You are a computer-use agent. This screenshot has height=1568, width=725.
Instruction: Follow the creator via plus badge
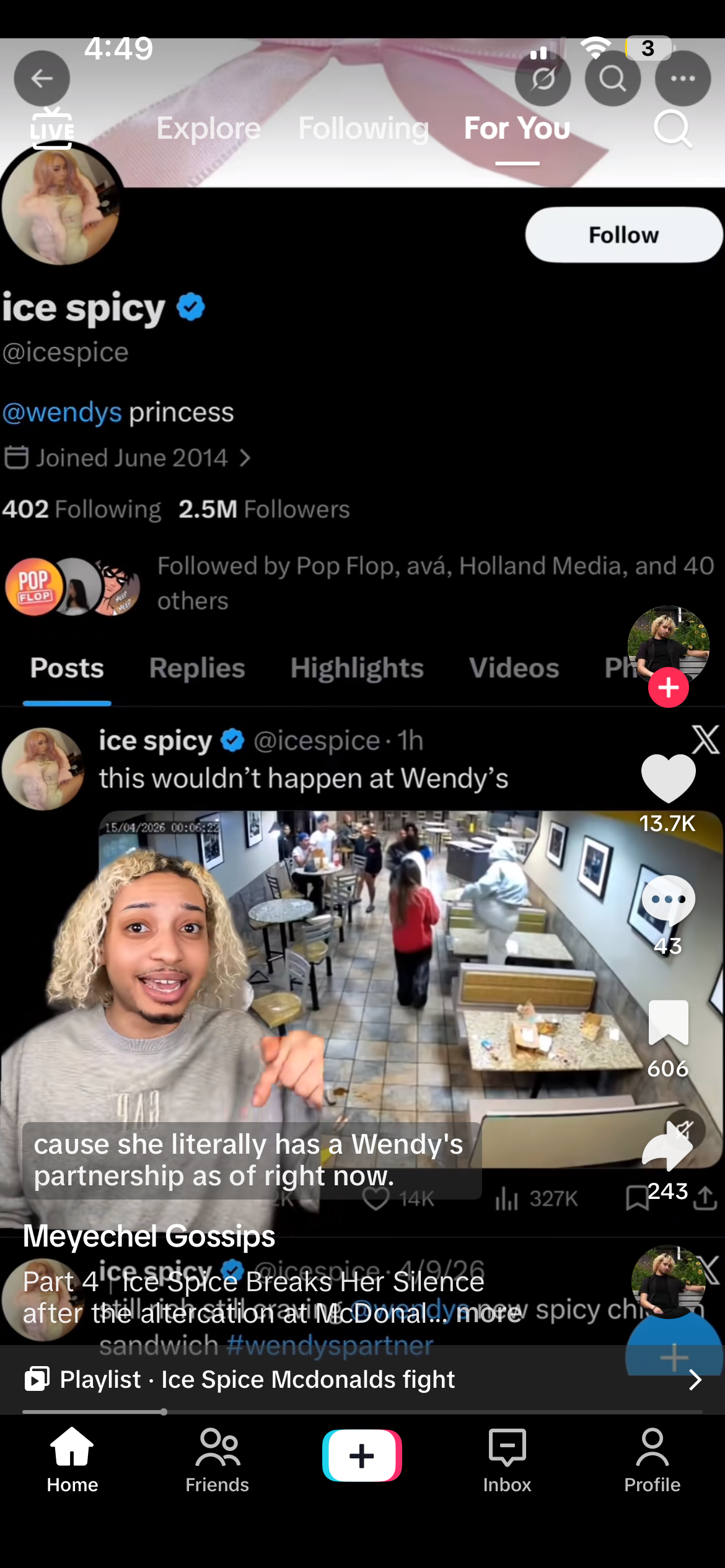(668, 687)
